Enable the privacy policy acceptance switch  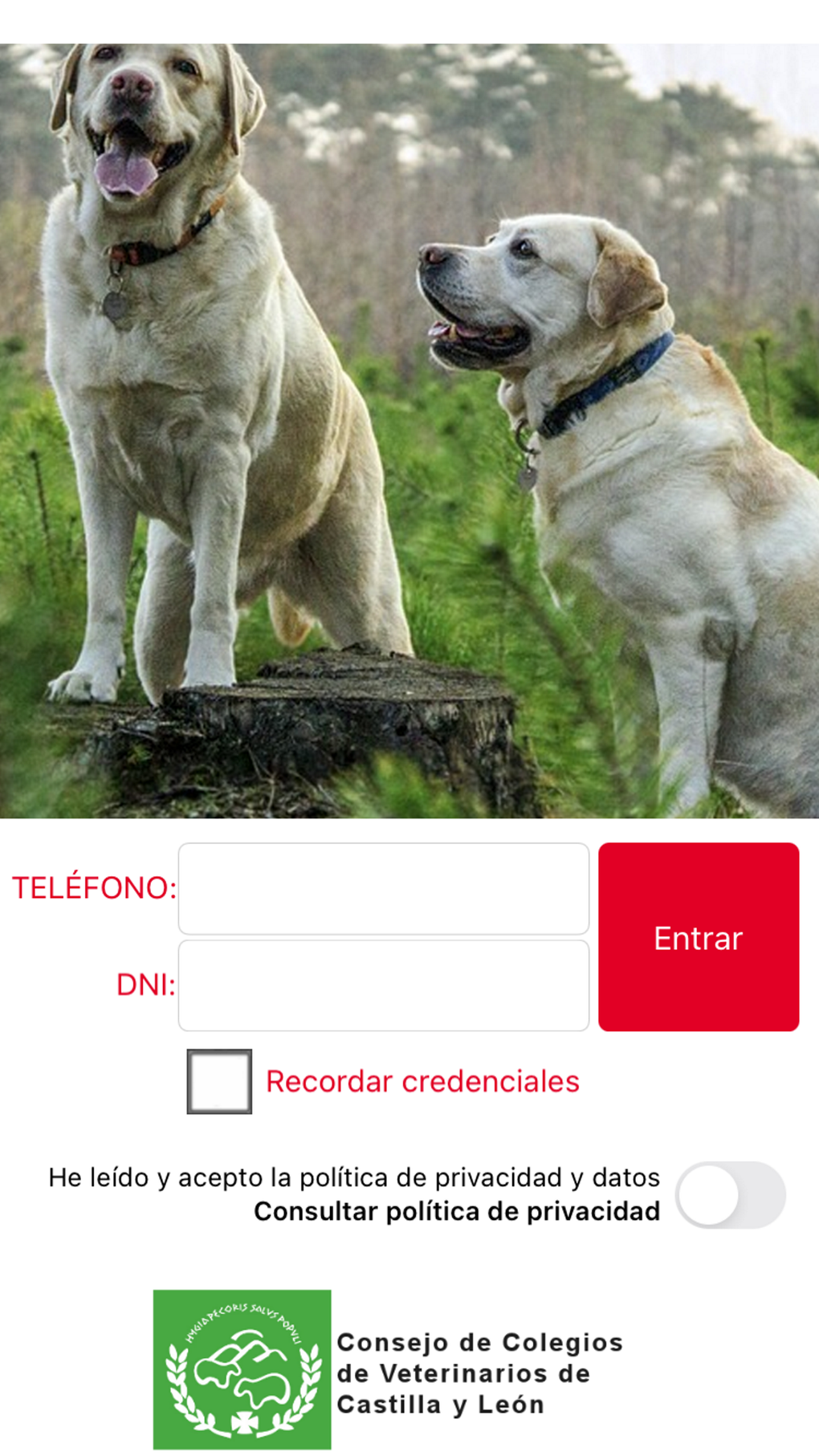pos(731,1195)
